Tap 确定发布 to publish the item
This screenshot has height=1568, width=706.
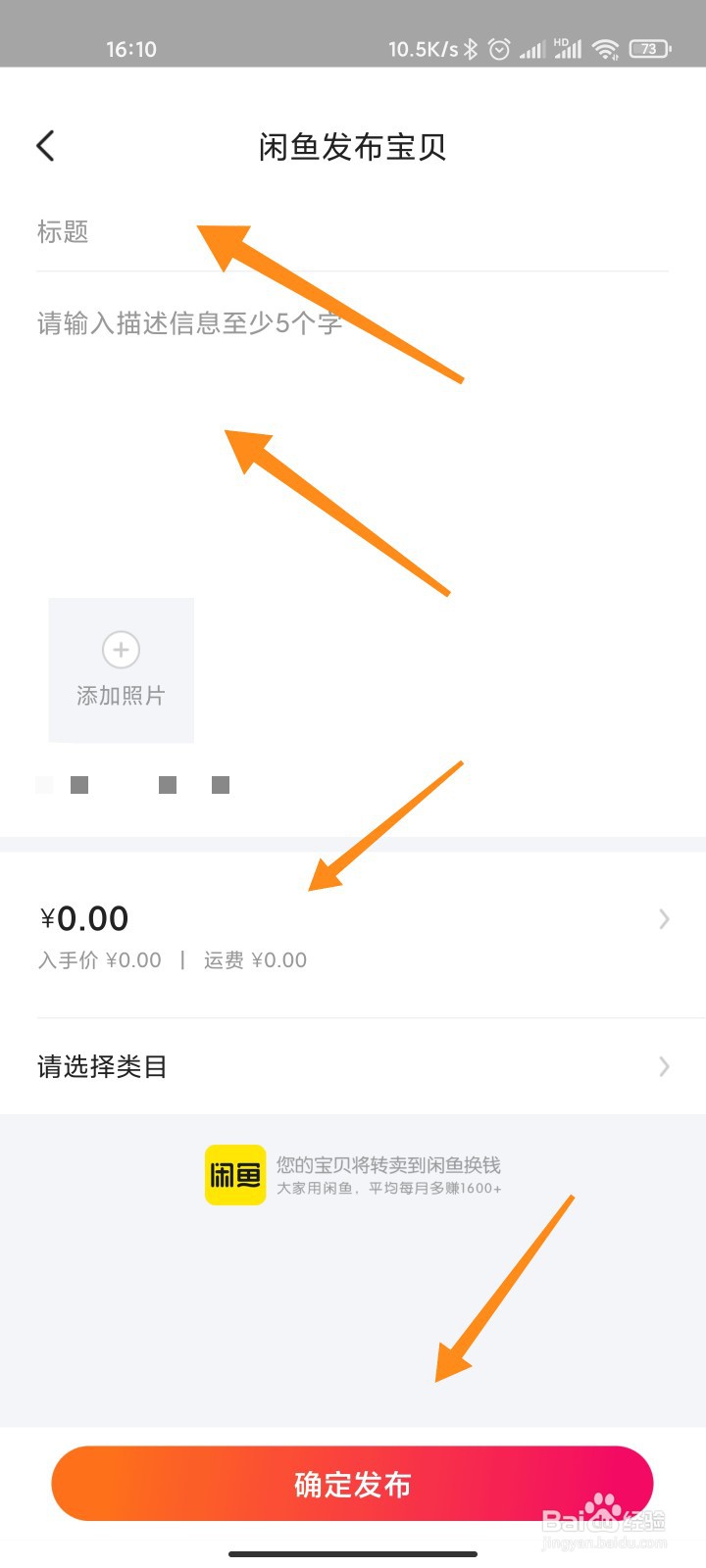pyautogui.click(x=352, y=1484)
